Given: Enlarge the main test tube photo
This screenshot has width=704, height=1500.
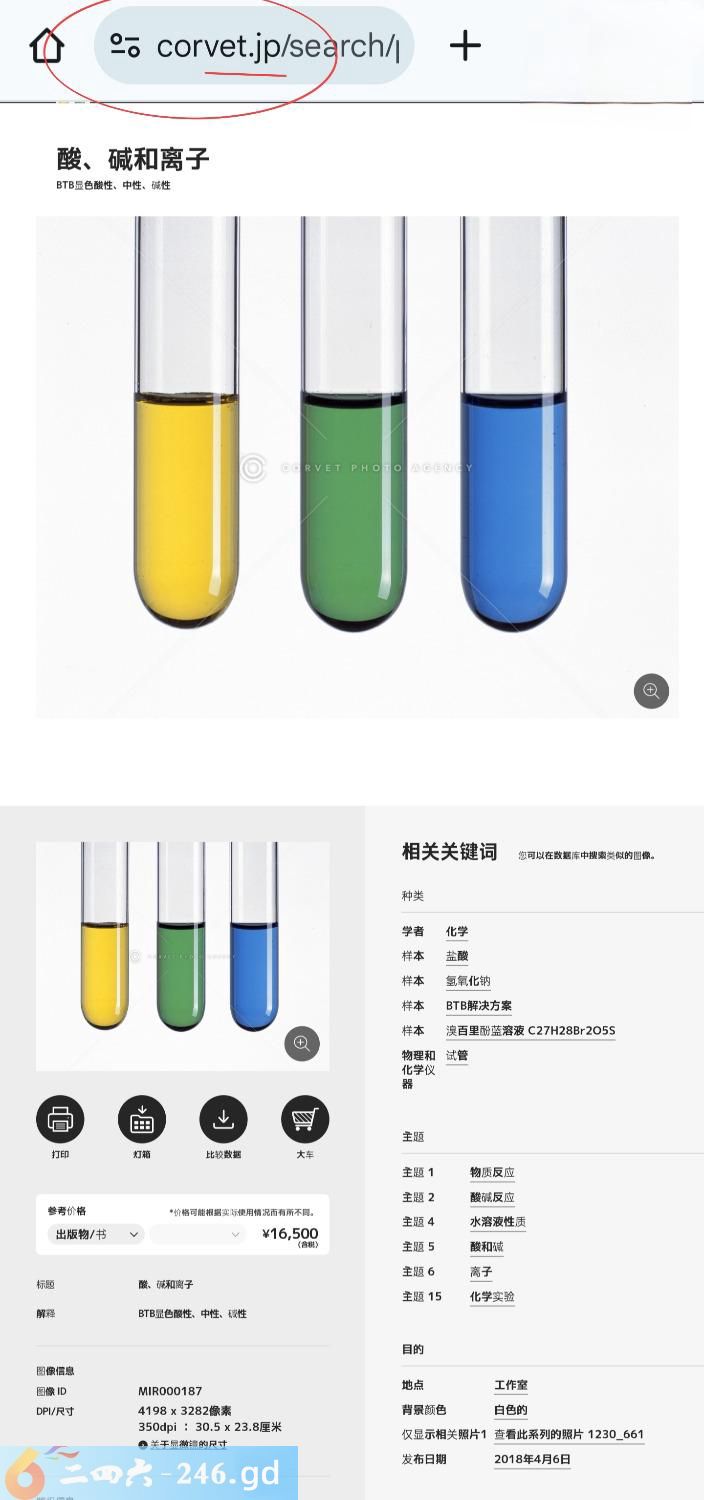Looking at the screenshot, I should coord(651,690).
